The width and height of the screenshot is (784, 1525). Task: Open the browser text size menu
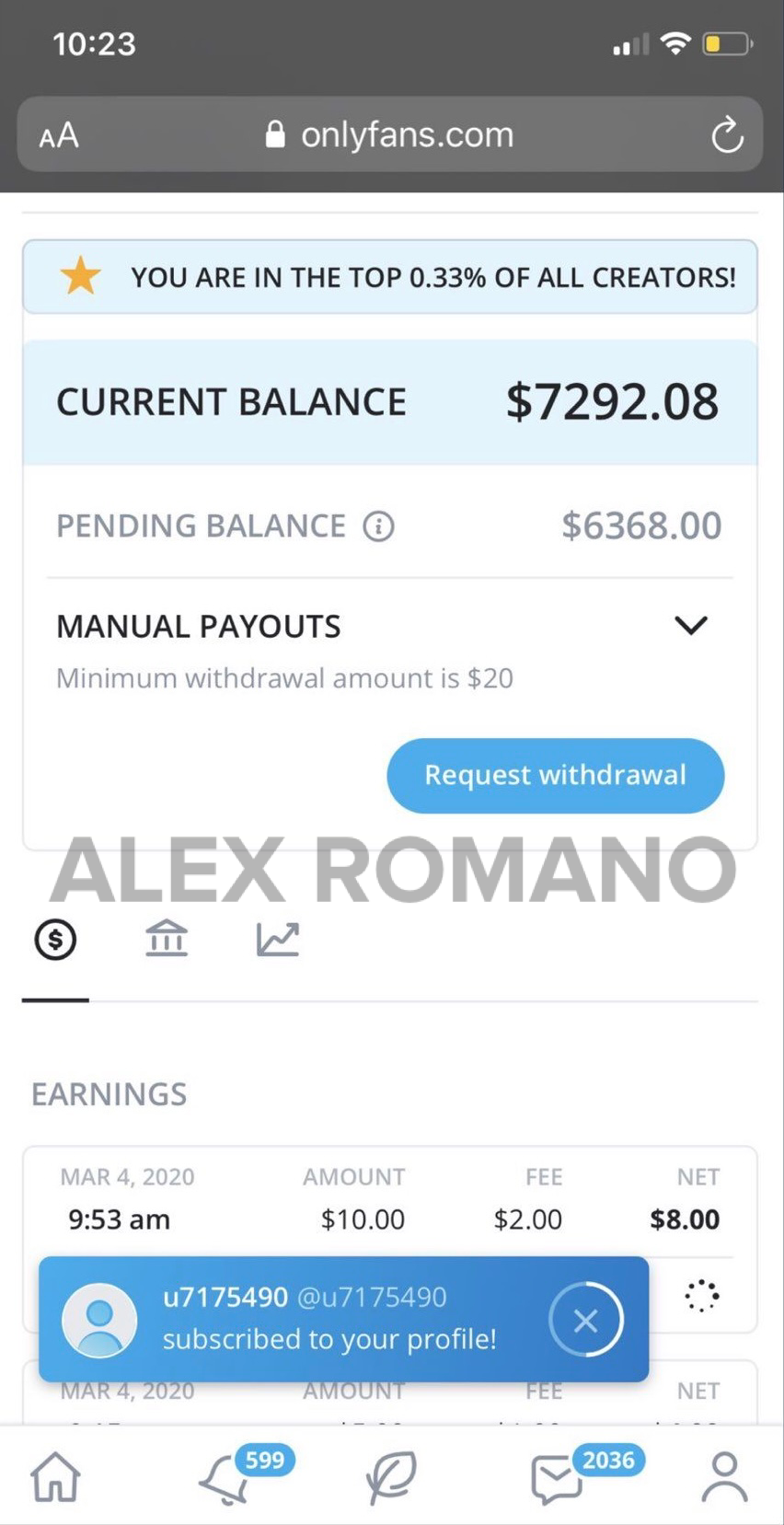(x=59, y=136)
